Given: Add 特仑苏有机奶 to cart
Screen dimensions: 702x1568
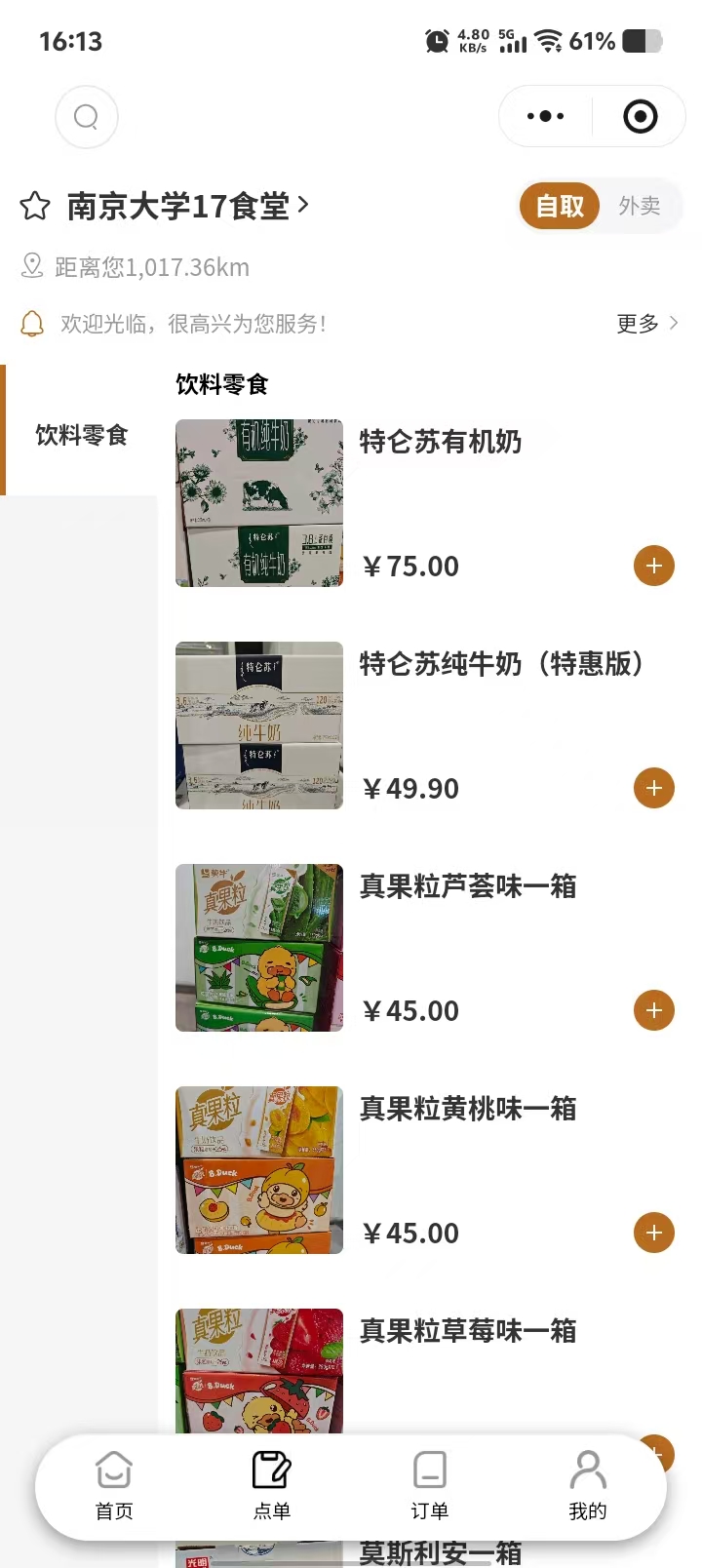Looking at the screenshot, I should (x=653, y=566).
